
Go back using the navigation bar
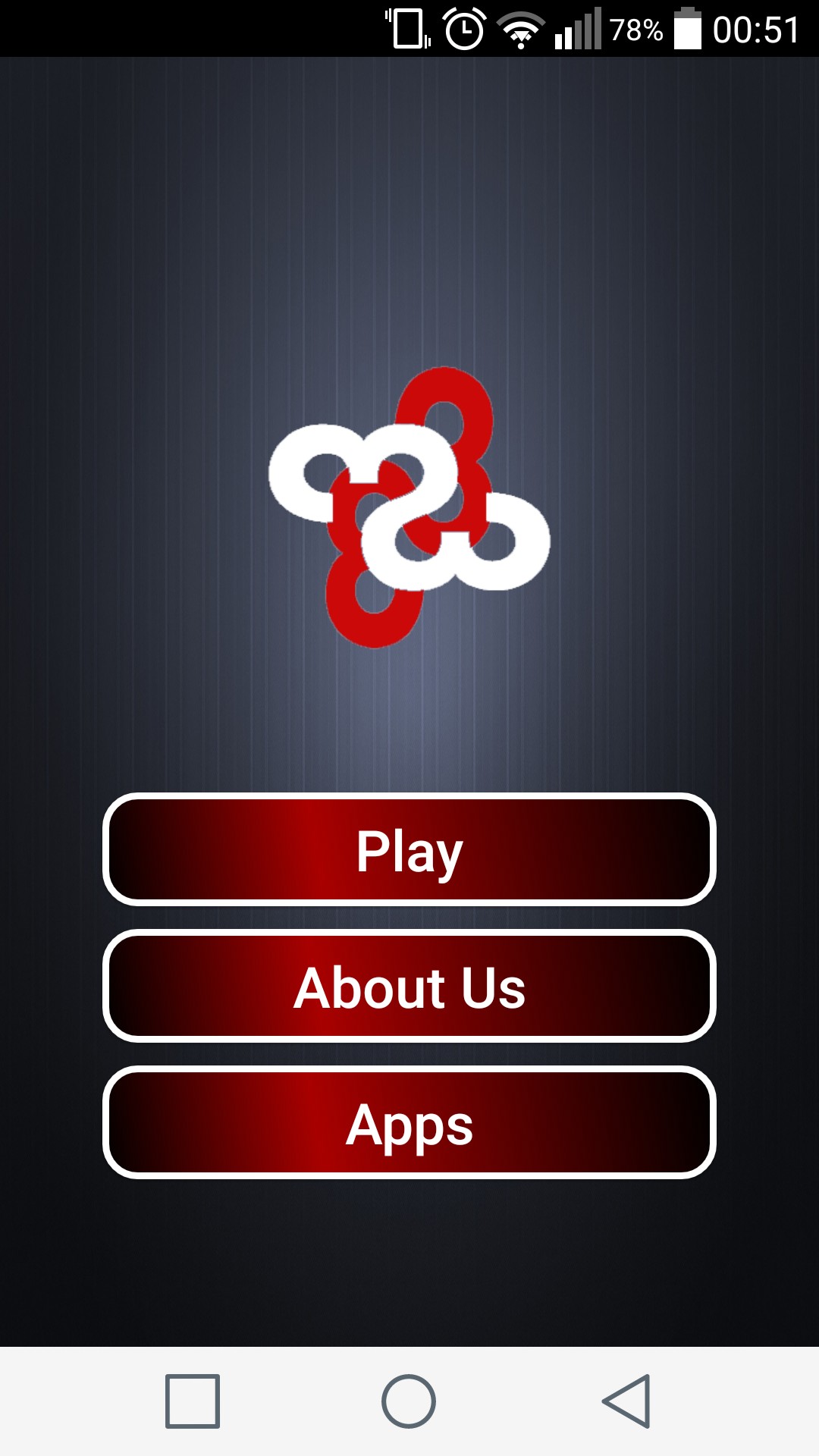point(626,1401)
